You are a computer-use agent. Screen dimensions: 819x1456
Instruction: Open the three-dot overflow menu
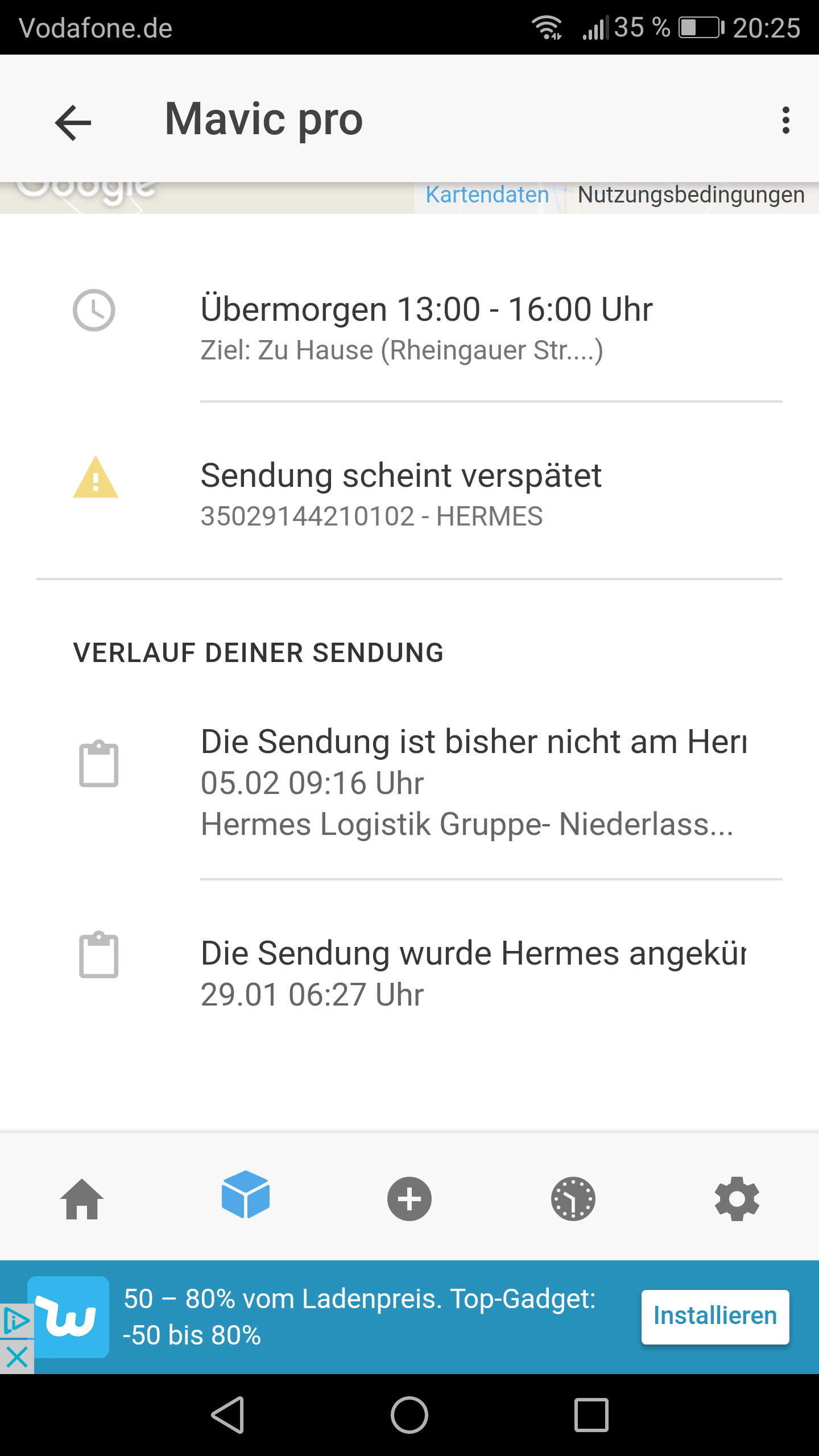[x=785, y=120]
